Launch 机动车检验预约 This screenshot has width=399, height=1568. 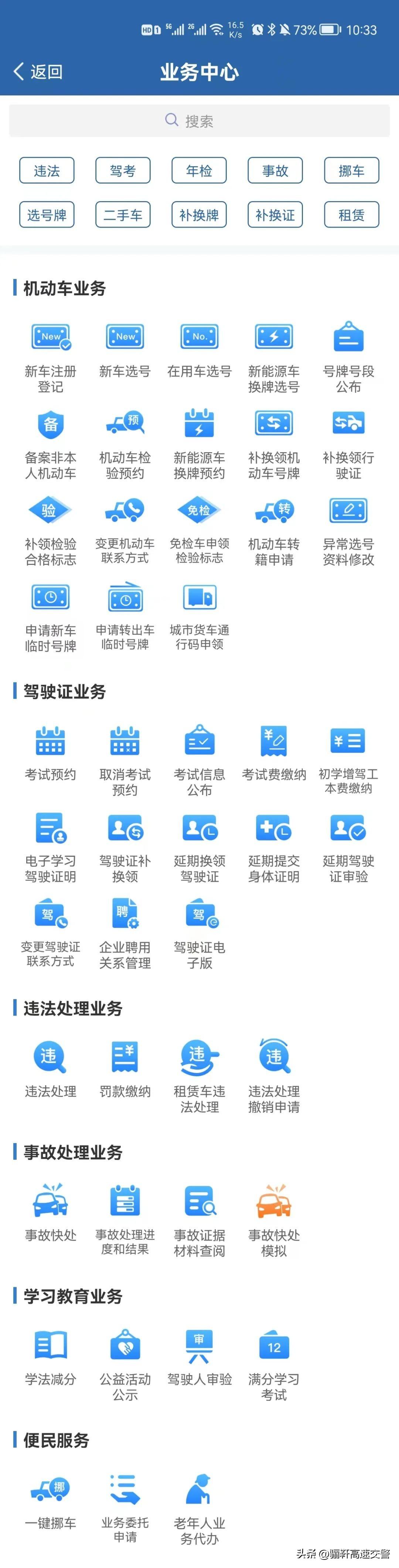(125, 424)
